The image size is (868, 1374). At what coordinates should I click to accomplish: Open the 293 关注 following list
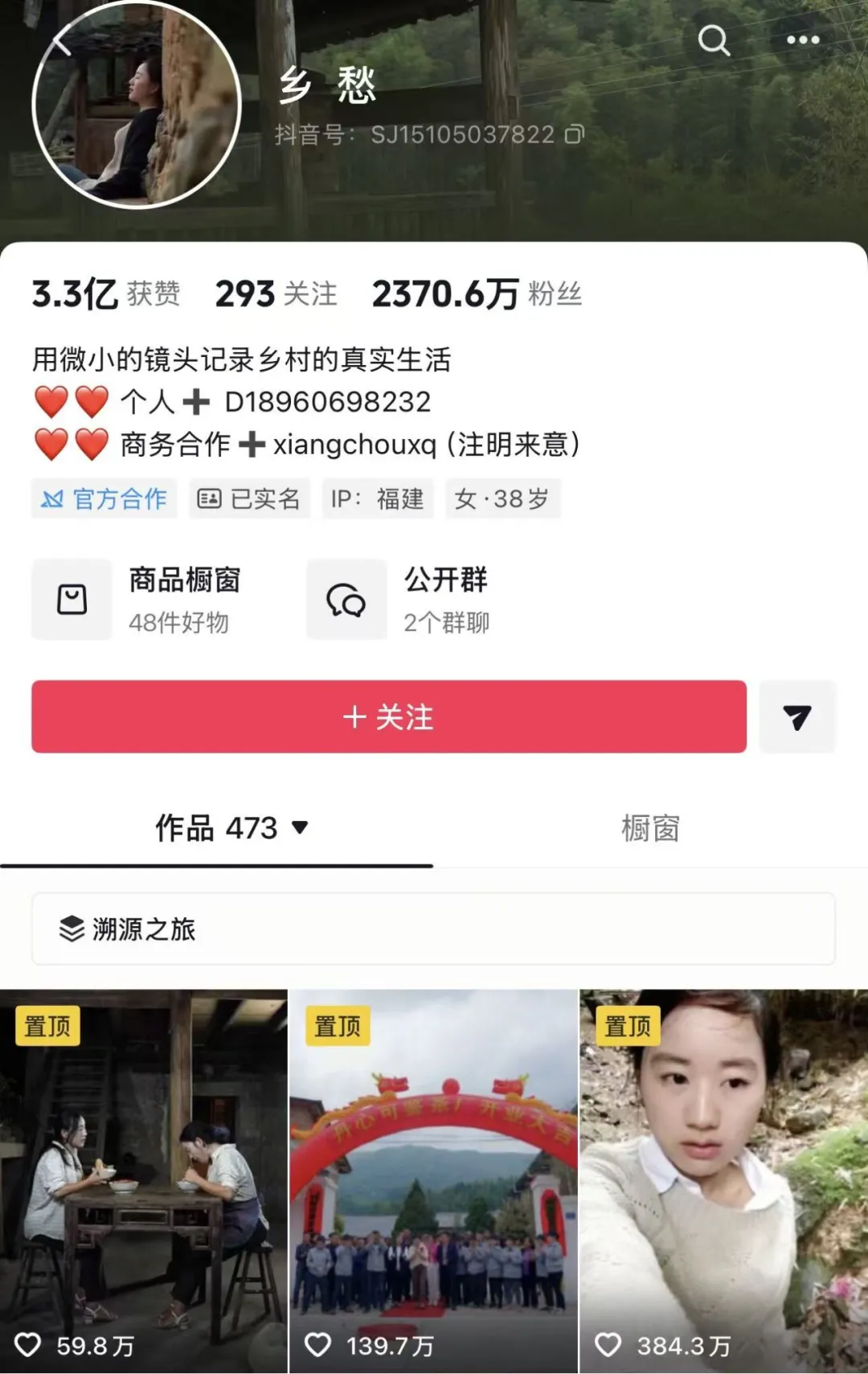(x=276, y=294)
